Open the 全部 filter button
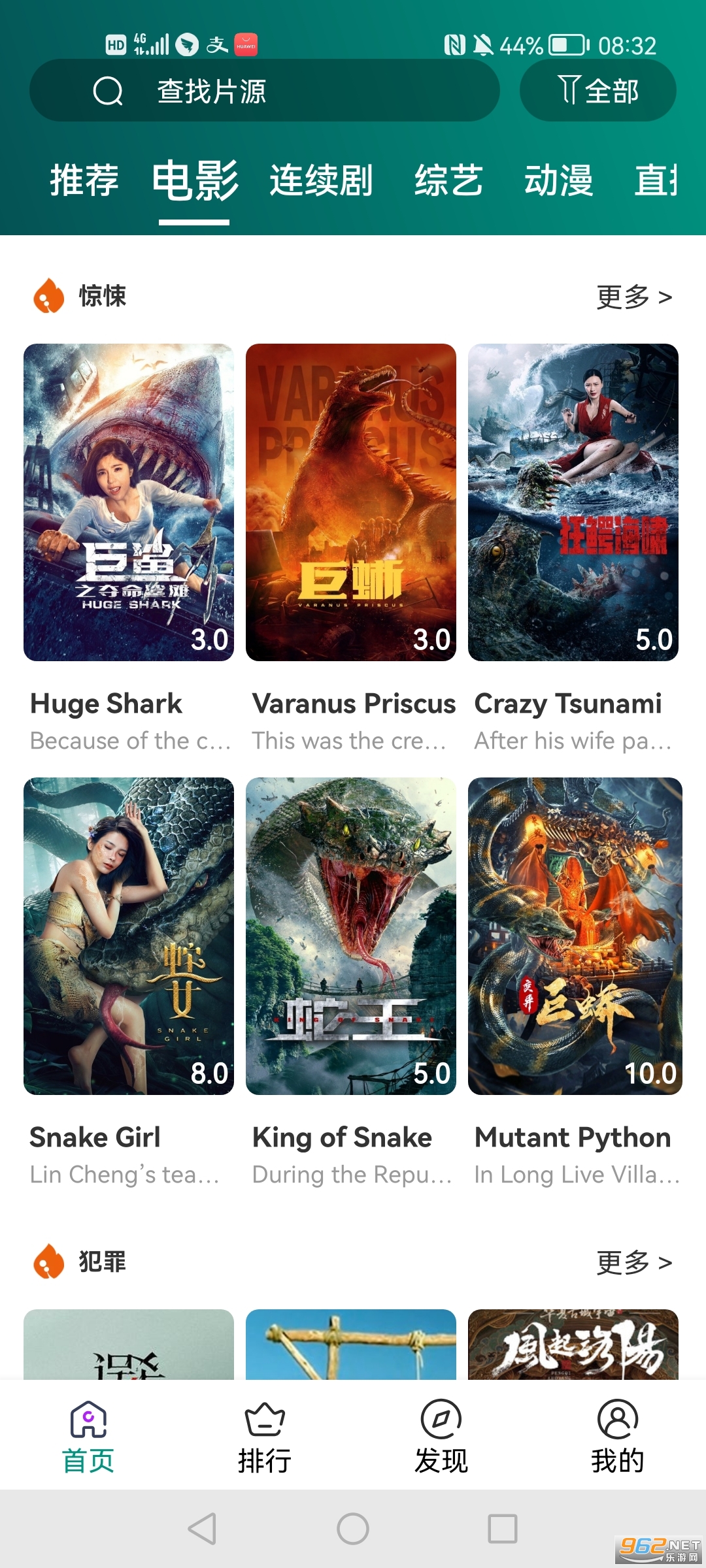This screenshot has height=1568, width=706. point(597,91)
